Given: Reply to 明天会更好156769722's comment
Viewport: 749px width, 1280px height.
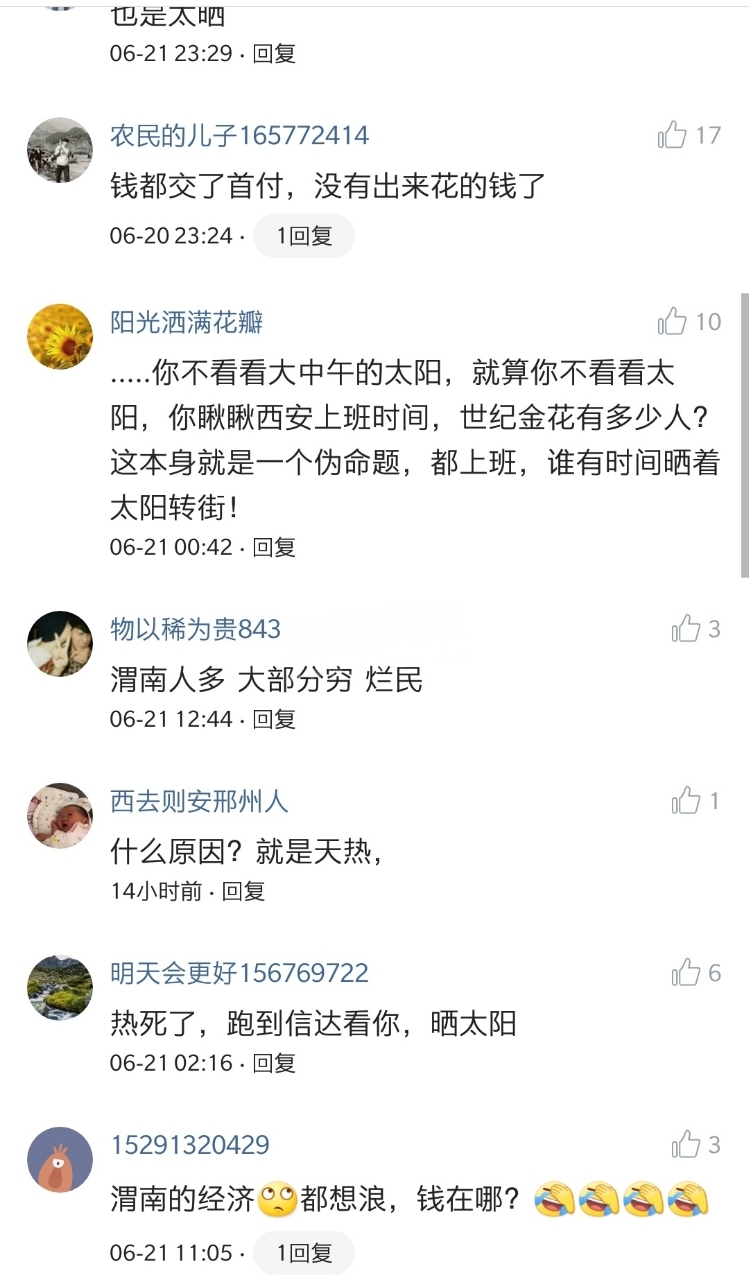Looking at the screenshot, I should point(274,1062).
